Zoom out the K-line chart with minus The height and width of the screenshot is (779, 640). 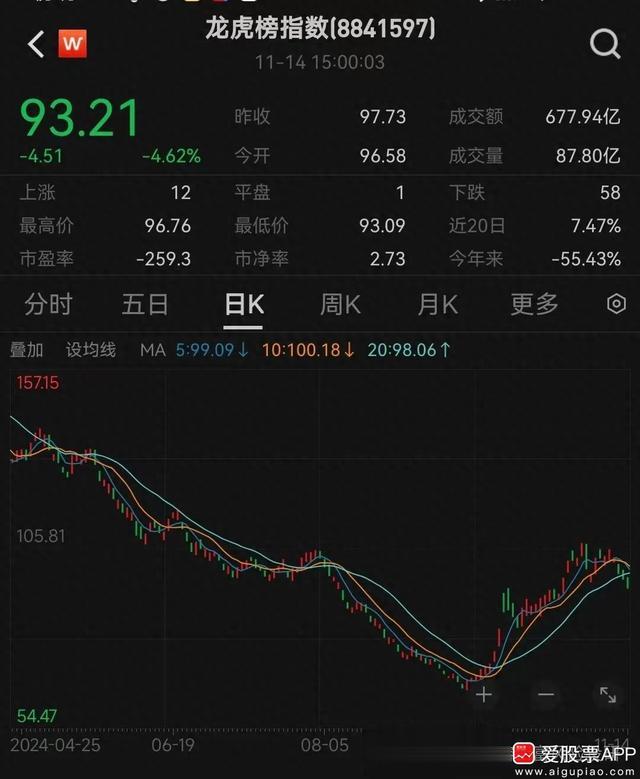click(546, 695)
